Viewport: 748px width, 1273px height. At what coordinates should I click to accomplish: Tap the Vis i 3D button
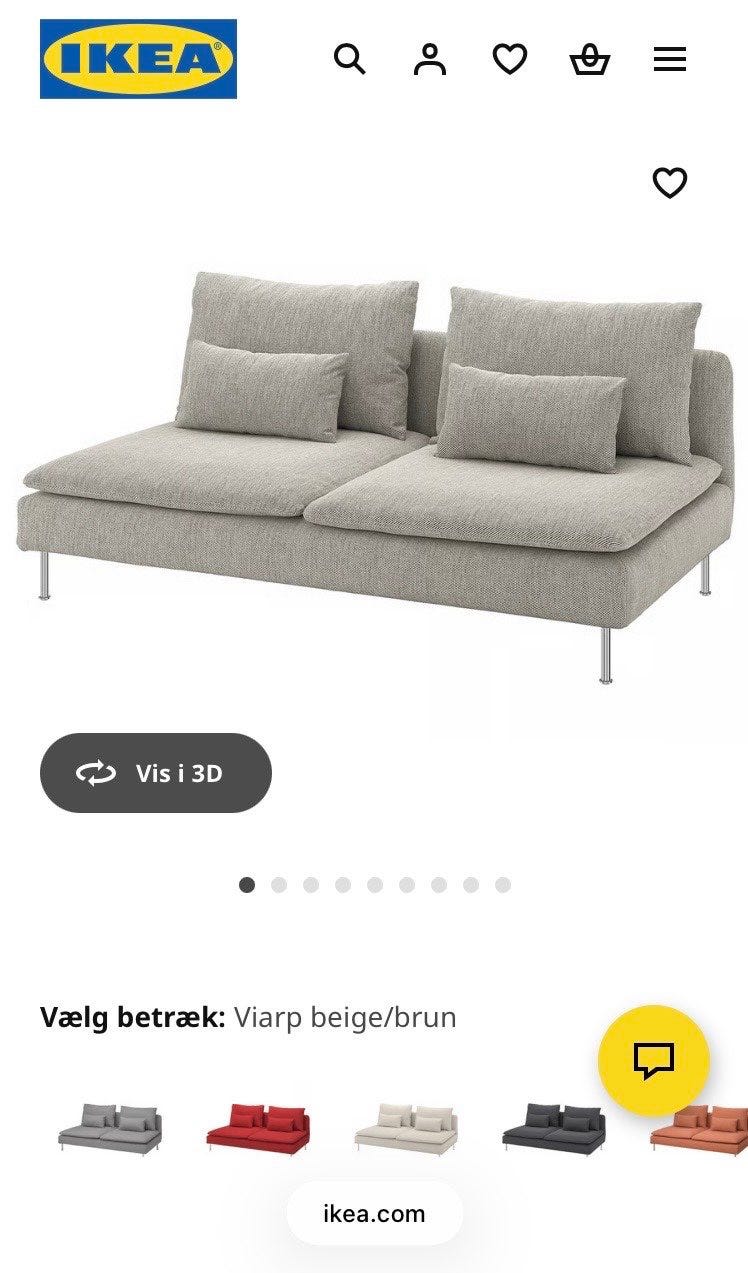(x=156, y=773)
